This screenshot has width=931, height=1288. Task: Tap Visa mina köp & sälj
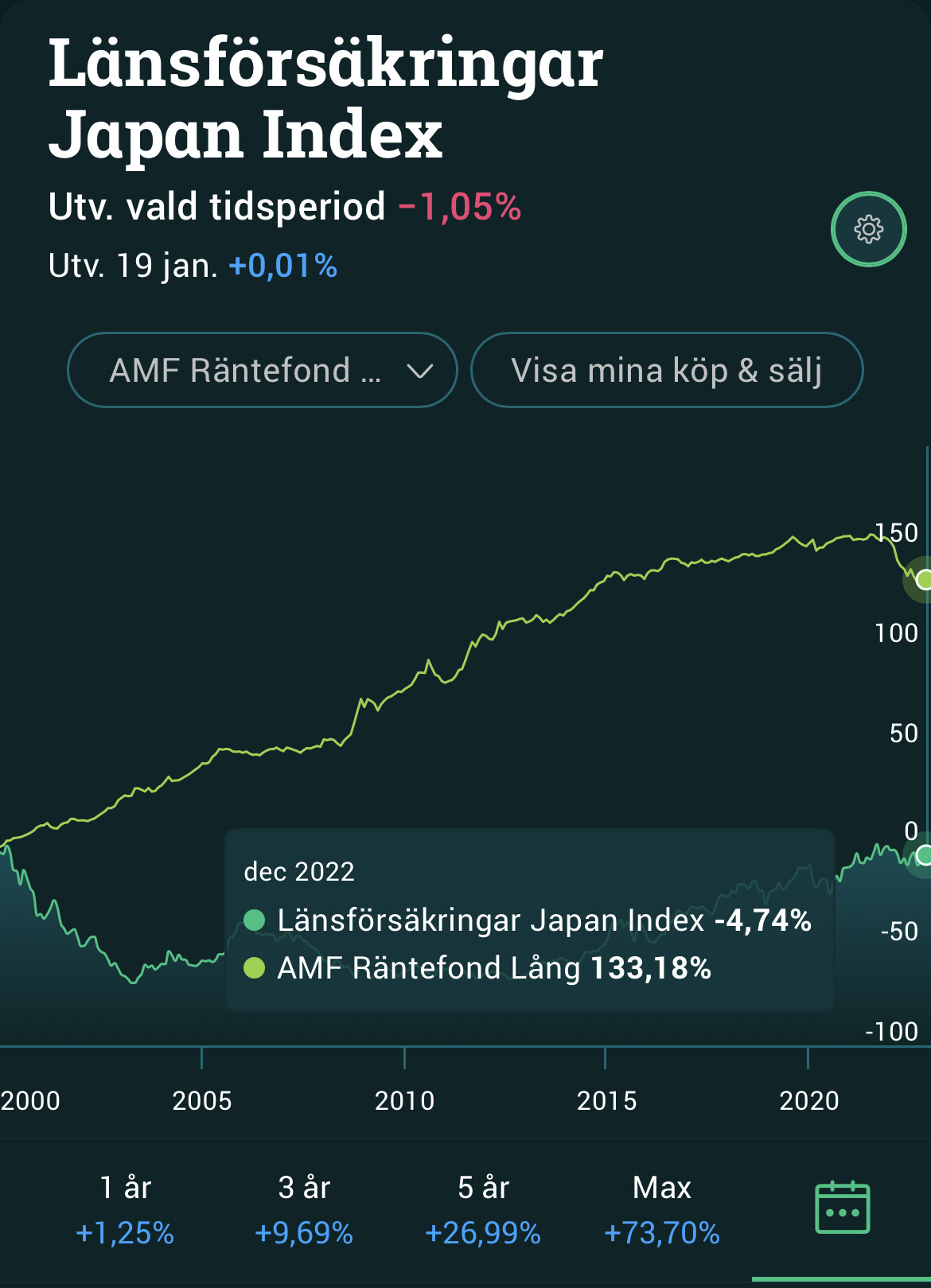point(667,371)
